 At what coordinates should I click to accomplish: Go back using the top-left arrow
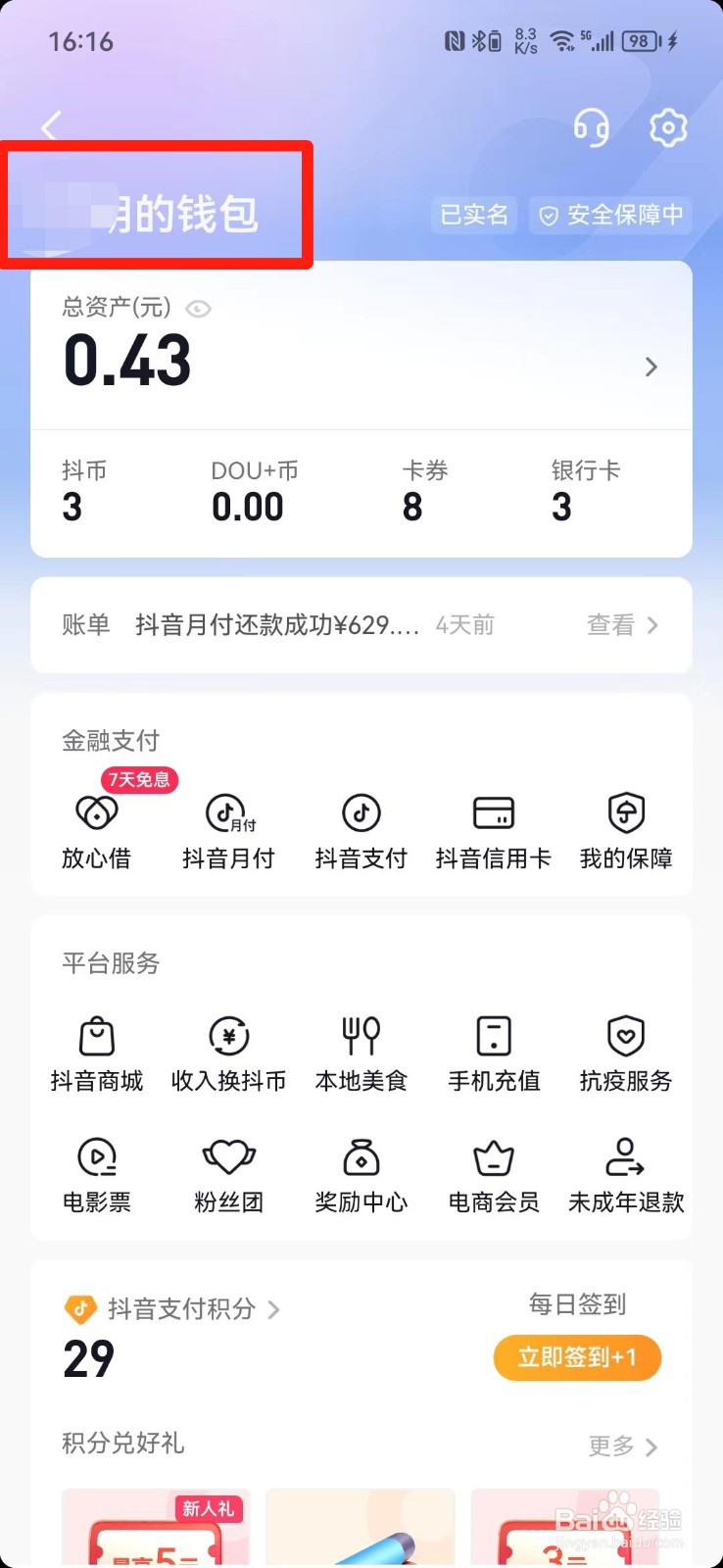tap(52, 126)
